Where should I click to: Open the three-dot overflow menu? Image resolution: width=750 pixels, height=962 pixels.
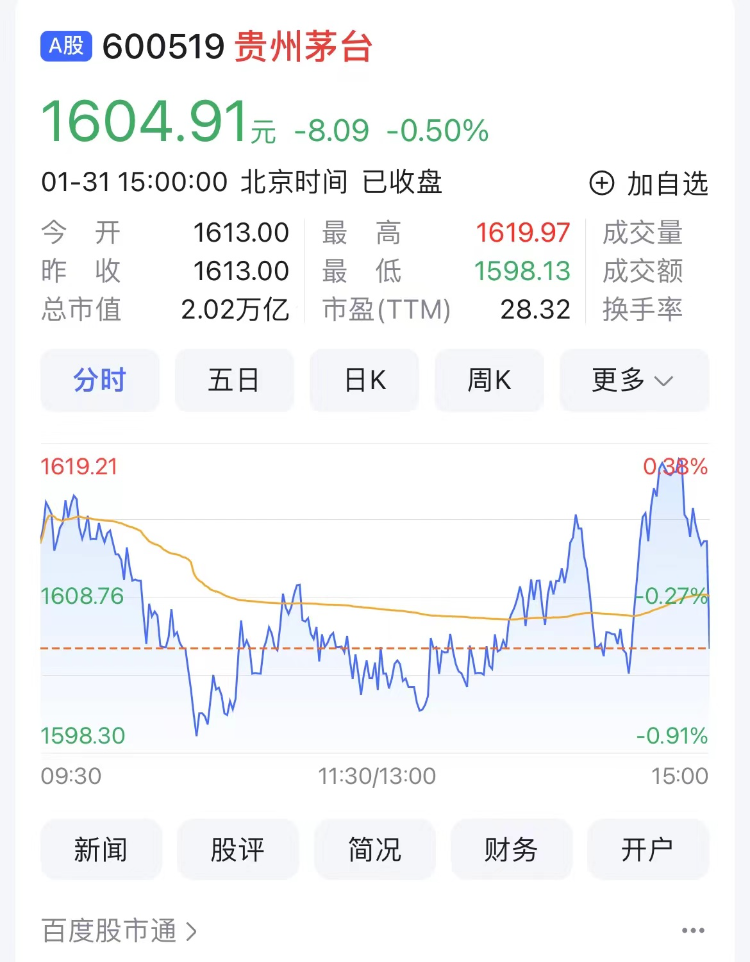tap(693, 931)
